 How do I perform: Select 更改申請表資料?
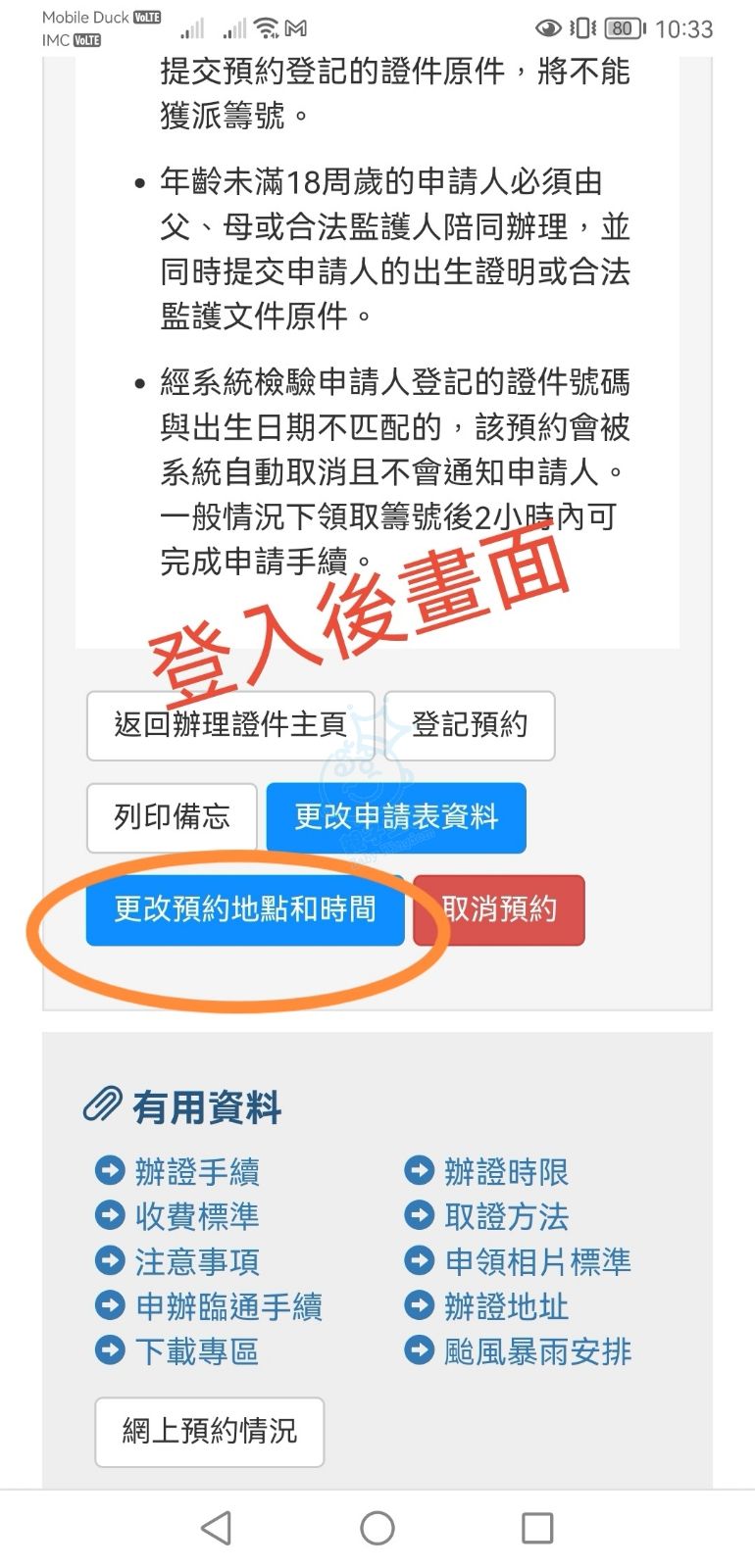pyautogui.click(x=396, y=817)
